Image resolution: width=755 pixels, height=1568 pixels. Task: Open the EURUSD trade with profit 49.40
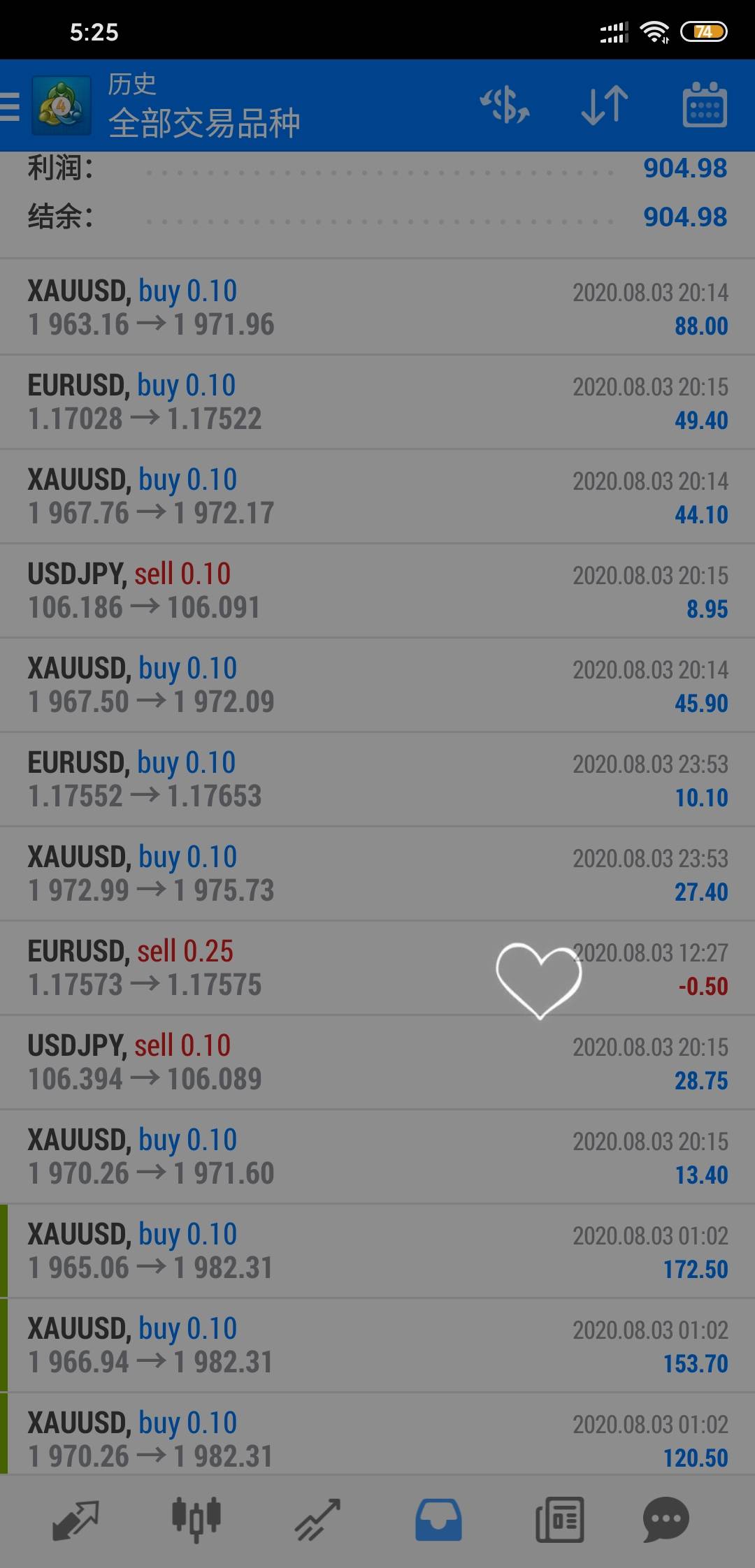tap(377, 402)
